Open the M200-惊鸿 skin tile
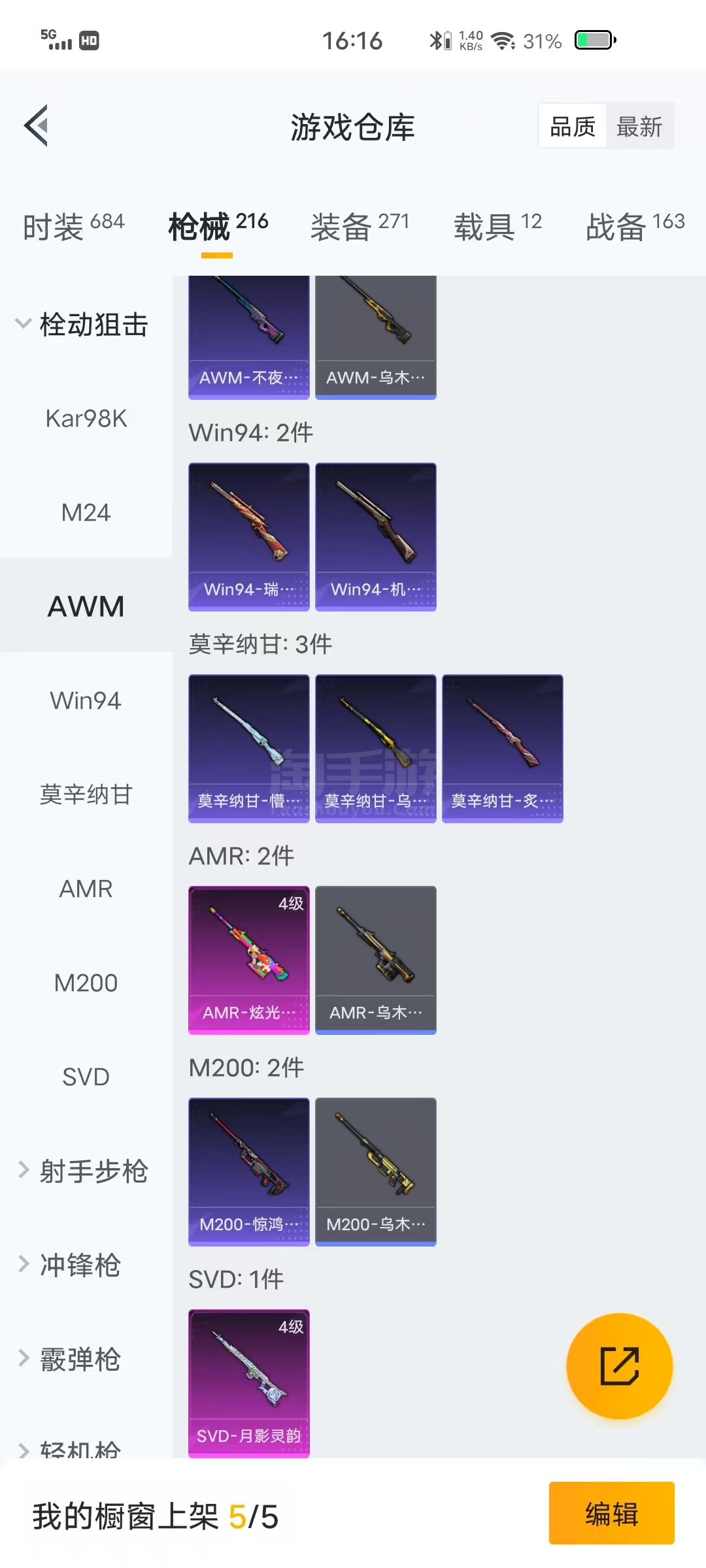The height and width of the screenshot is (1568, 706). (x=248, y=1171)
